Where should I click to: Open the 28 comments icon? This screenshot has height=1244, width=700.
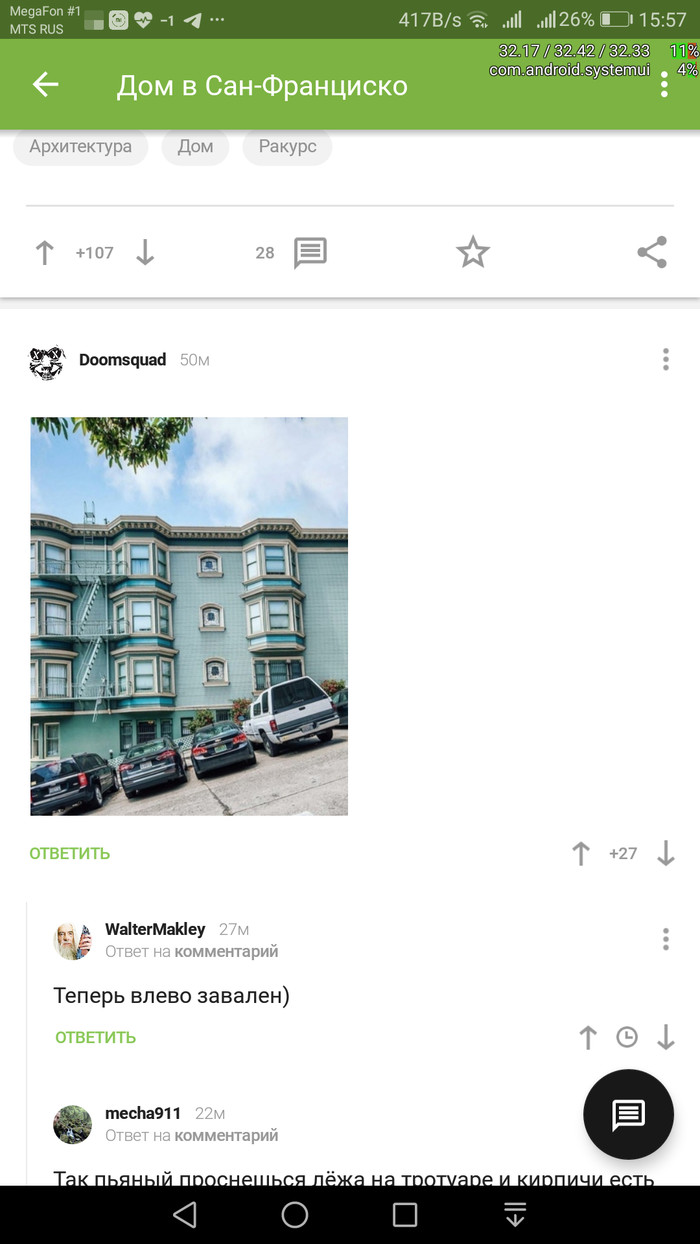click(x=310, y=253)
